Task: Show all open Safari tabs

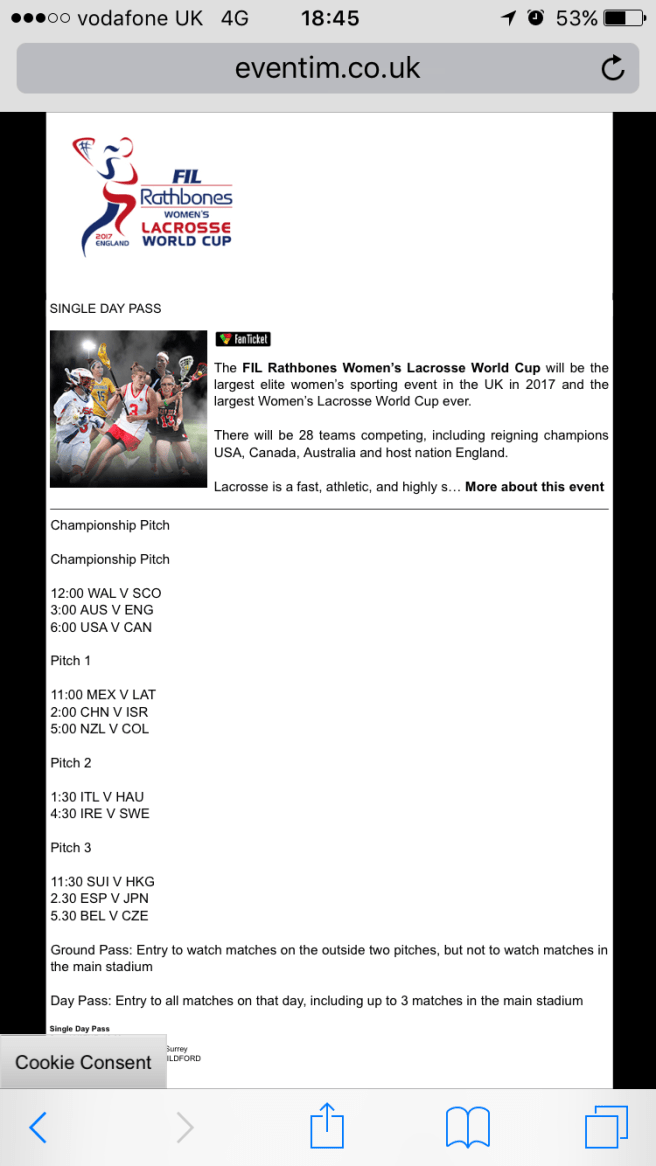Action: pos(606,1127)
